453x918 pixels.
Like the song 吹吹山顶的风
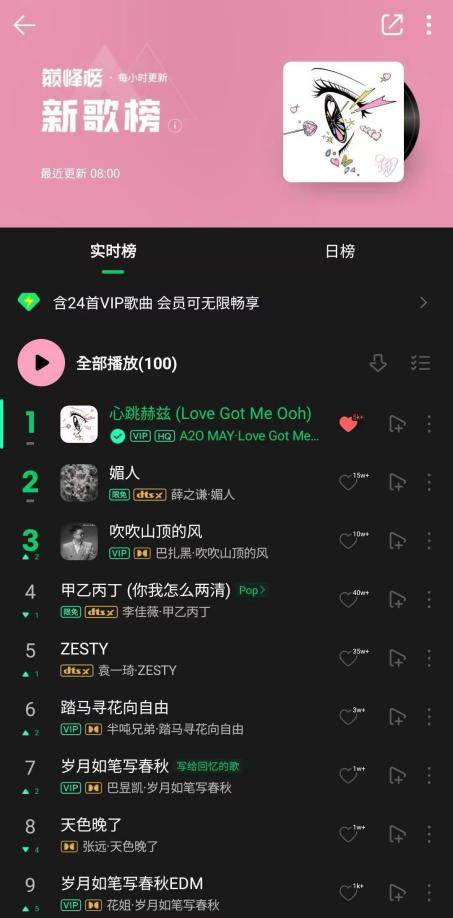pyautogui.click(x=348, y=542)
